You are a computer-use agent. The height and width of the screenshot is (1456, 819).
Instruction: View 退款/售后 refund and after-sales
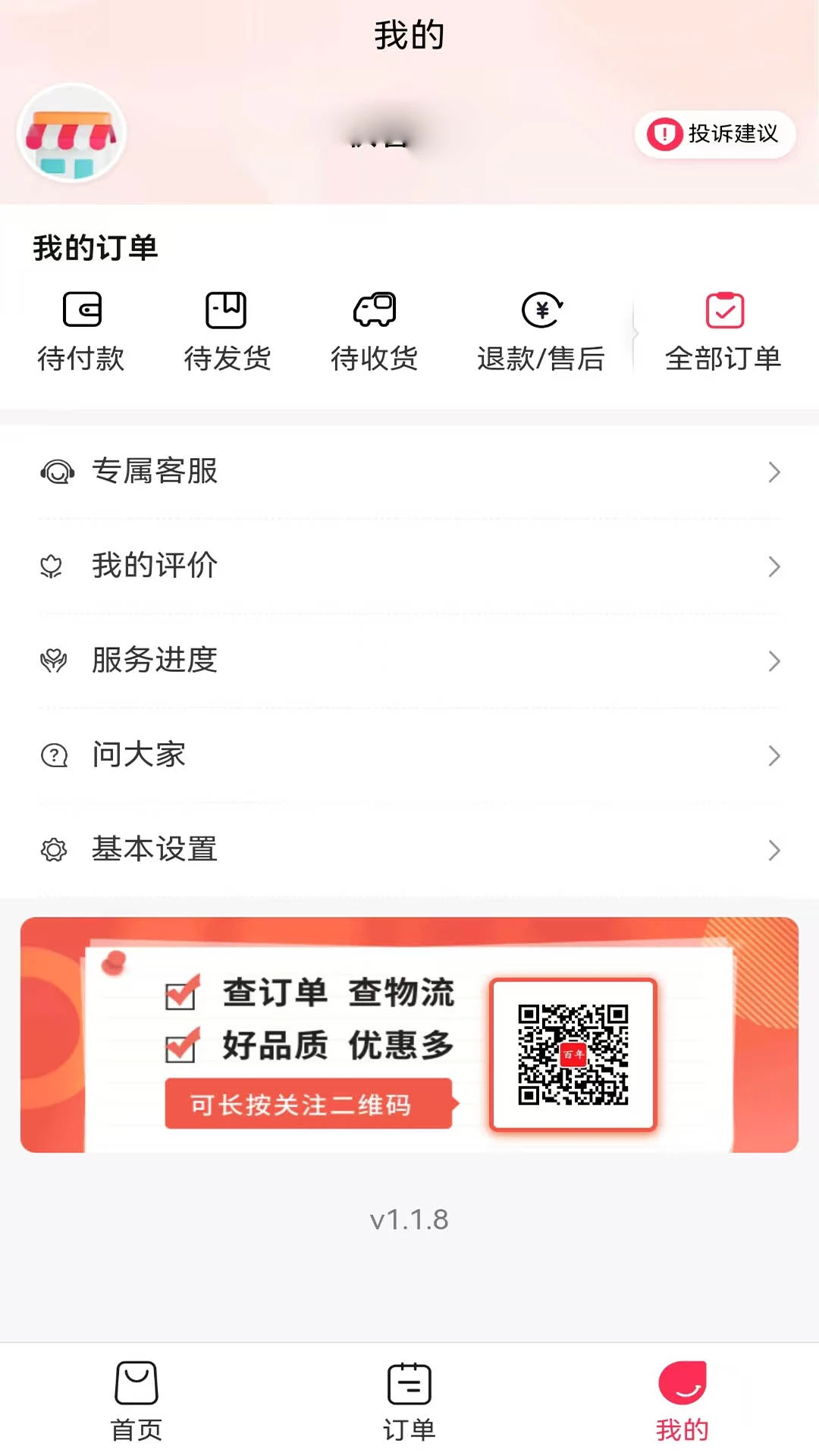pos(541,330)
